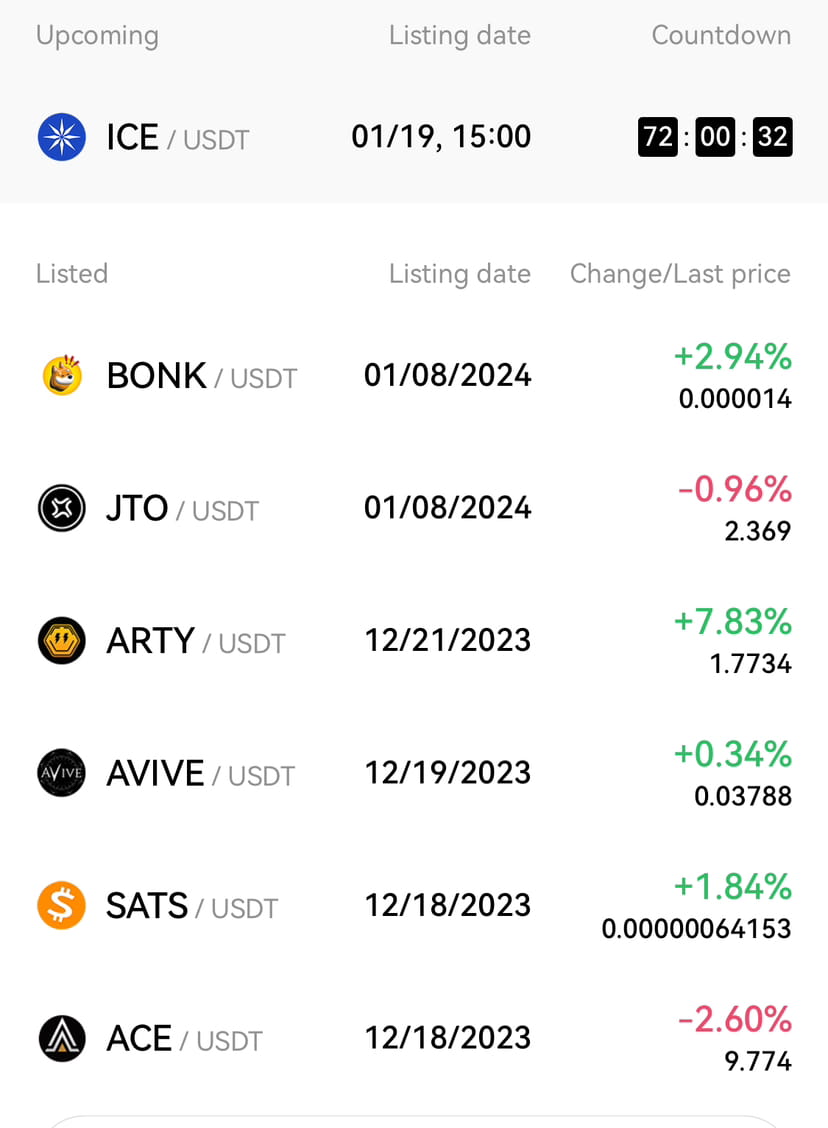
Task: Select the Upcoming section header
Action: [97, 35]
